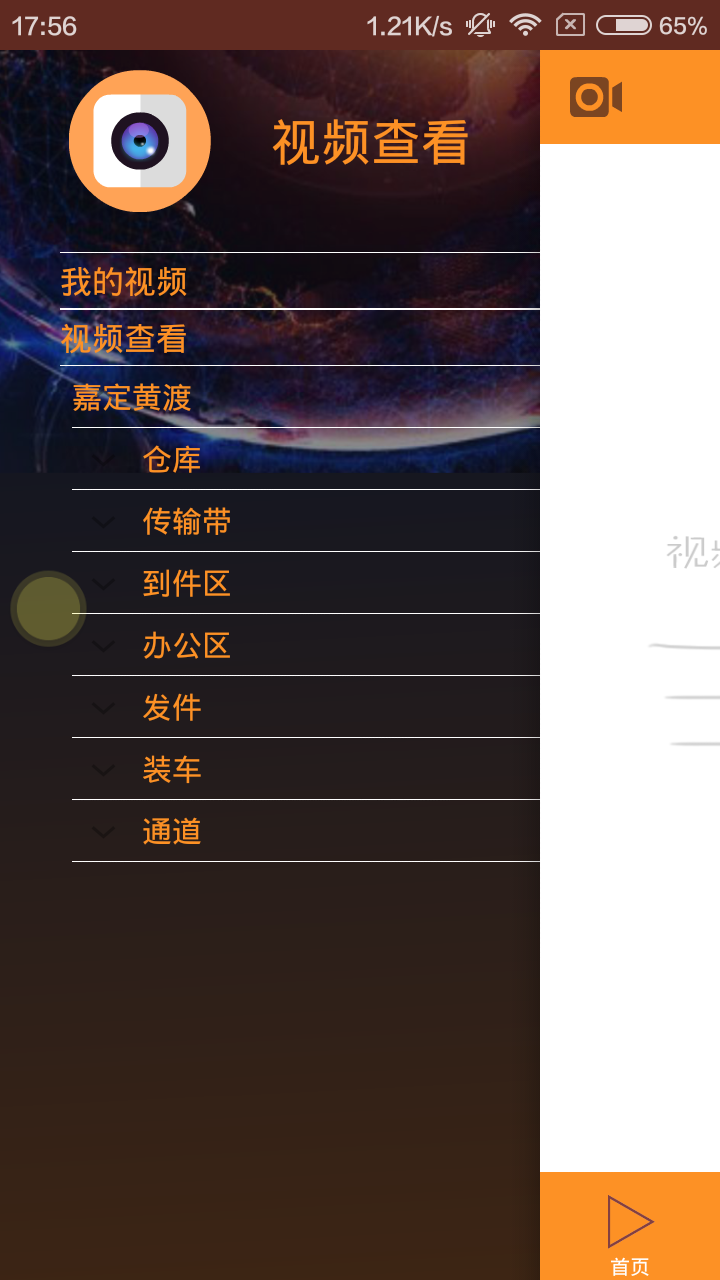Tap the app camera-lens logo icon
The height and width of the screenshot is (1280, 720).
[139, 140]
